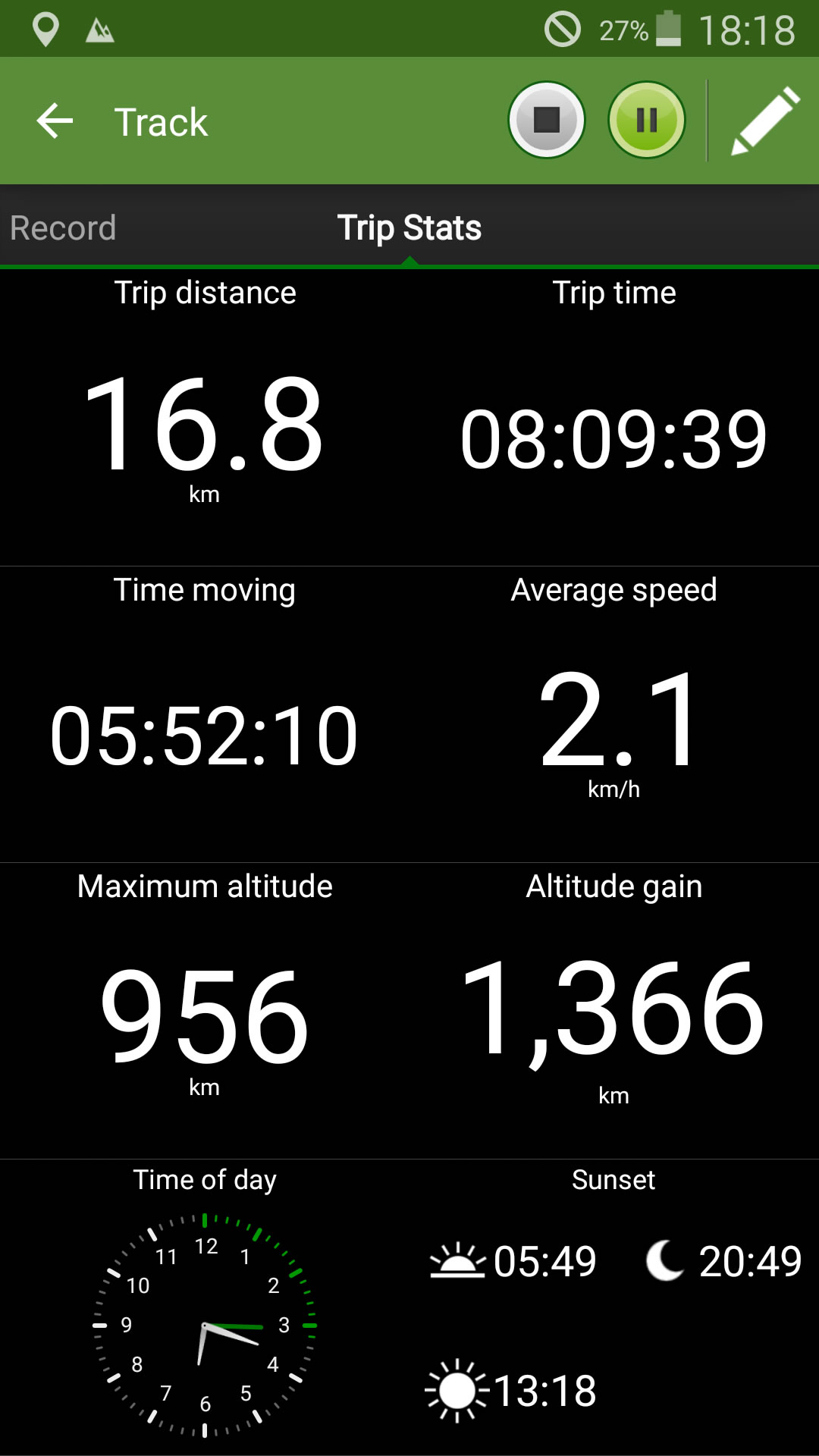
Task: Select the Trip Stats tab
Action: tap(409, 227)
